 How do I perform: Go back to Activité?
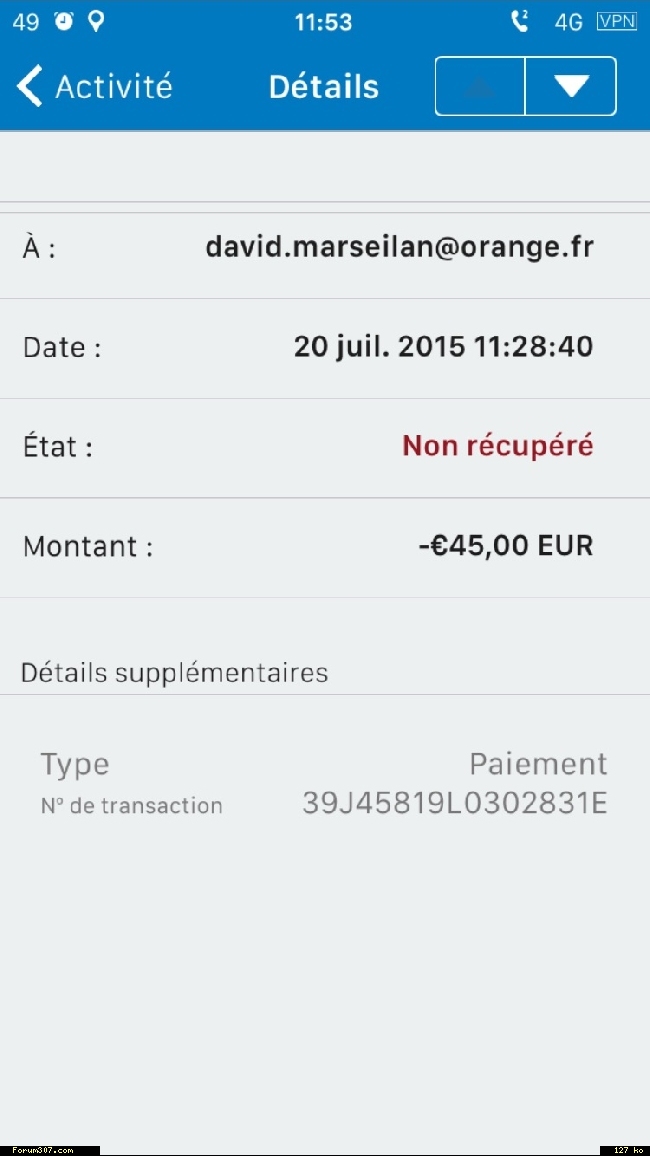(x=94, y=86)
